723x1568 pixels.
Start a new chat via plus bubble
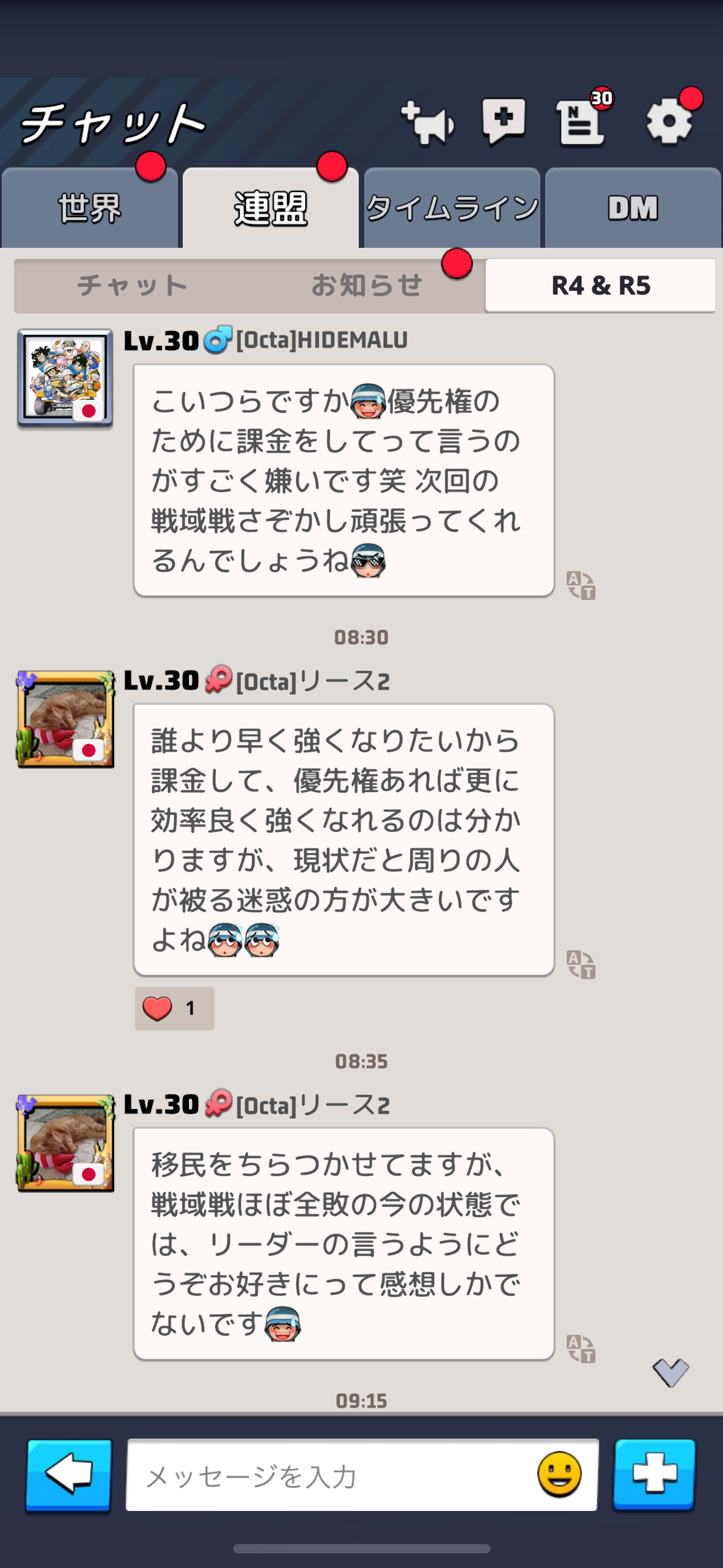pos(503,120)
